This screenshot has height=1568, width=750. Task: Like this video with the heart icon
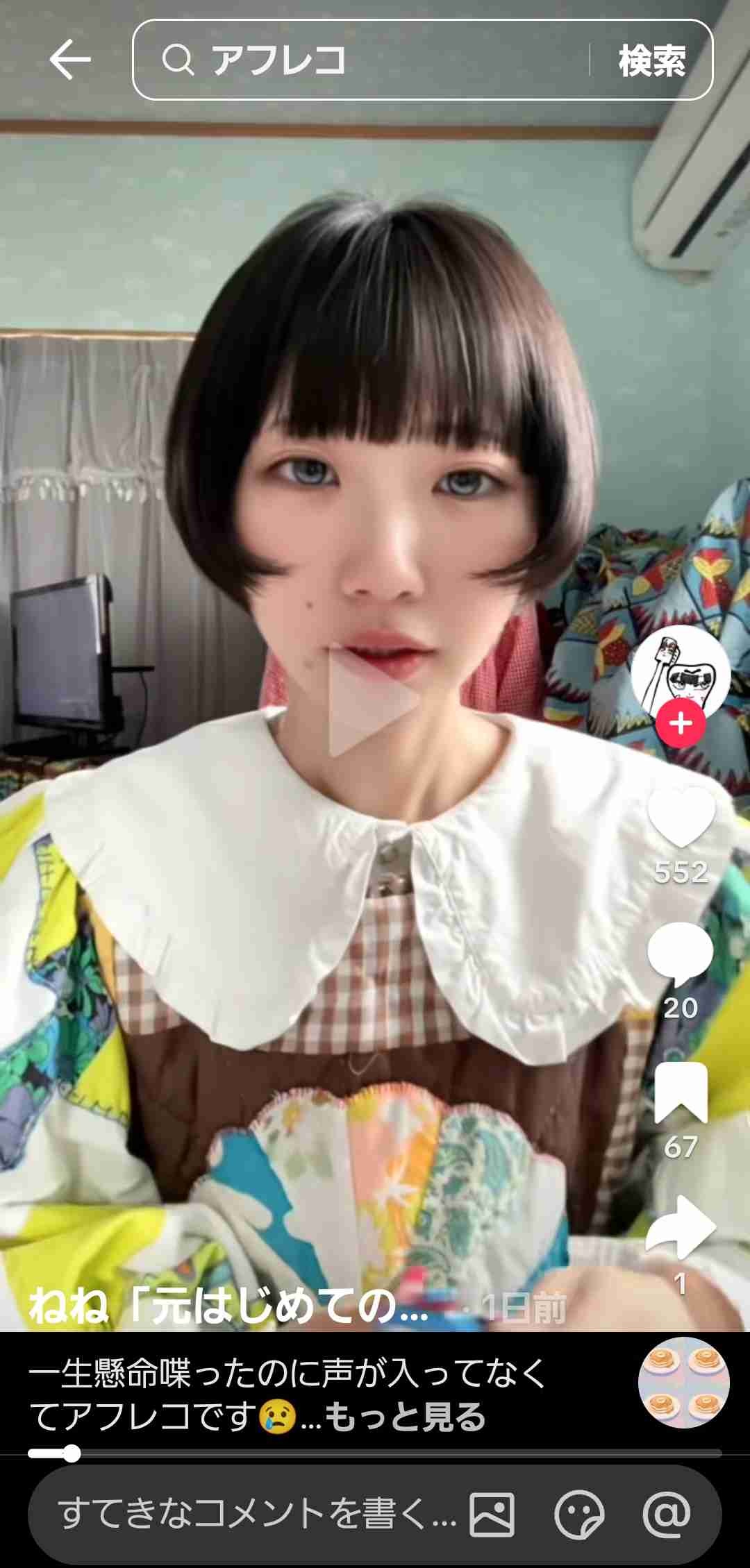point(681,818)
